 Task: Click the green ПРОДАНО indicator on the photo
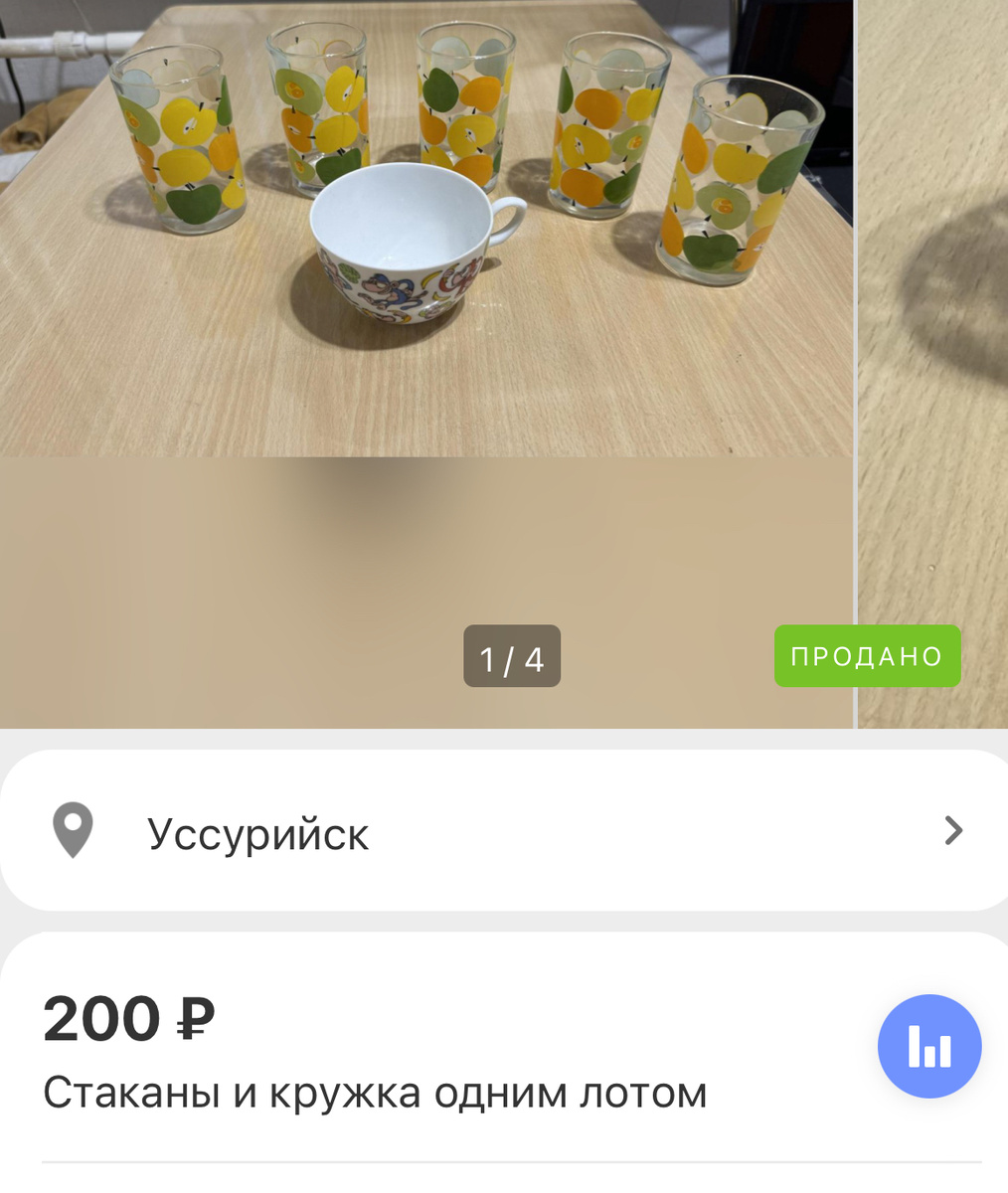pyautogui.click(x=866, y=655)
